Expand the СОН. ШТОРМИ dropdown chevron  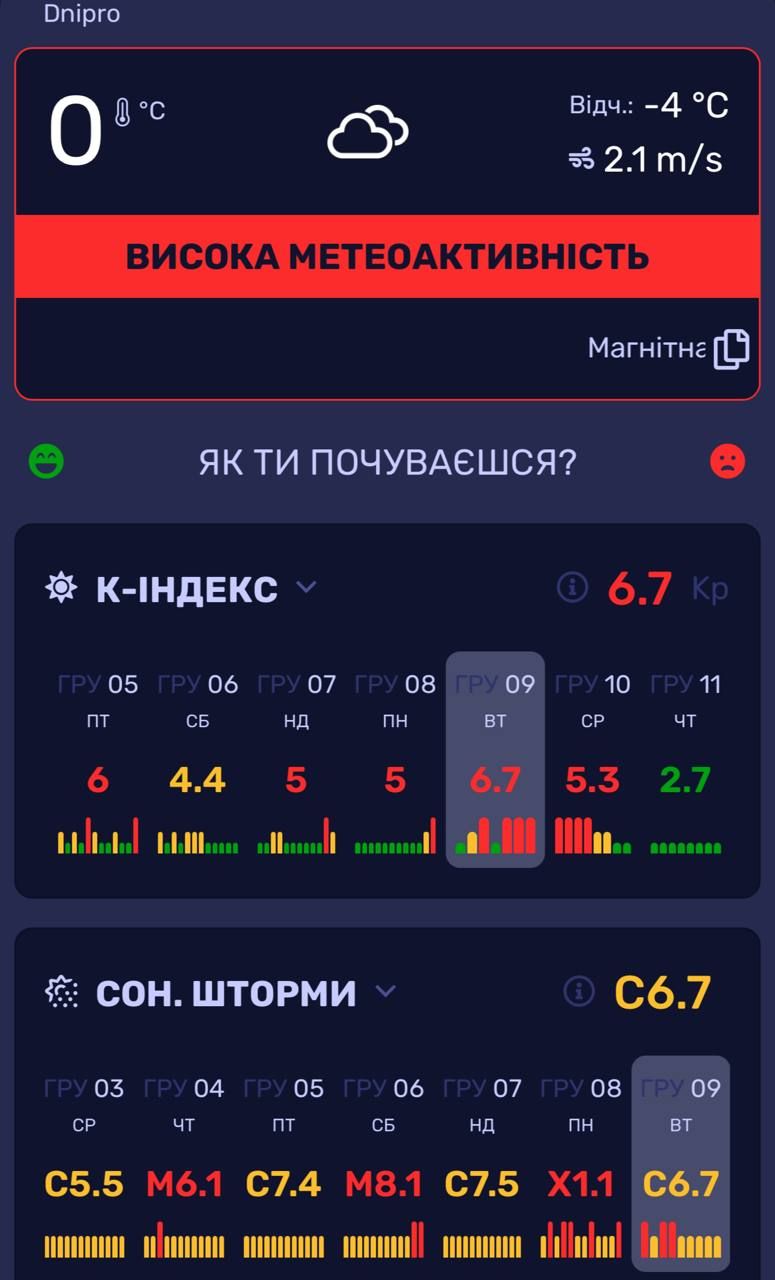pos(385,992)
